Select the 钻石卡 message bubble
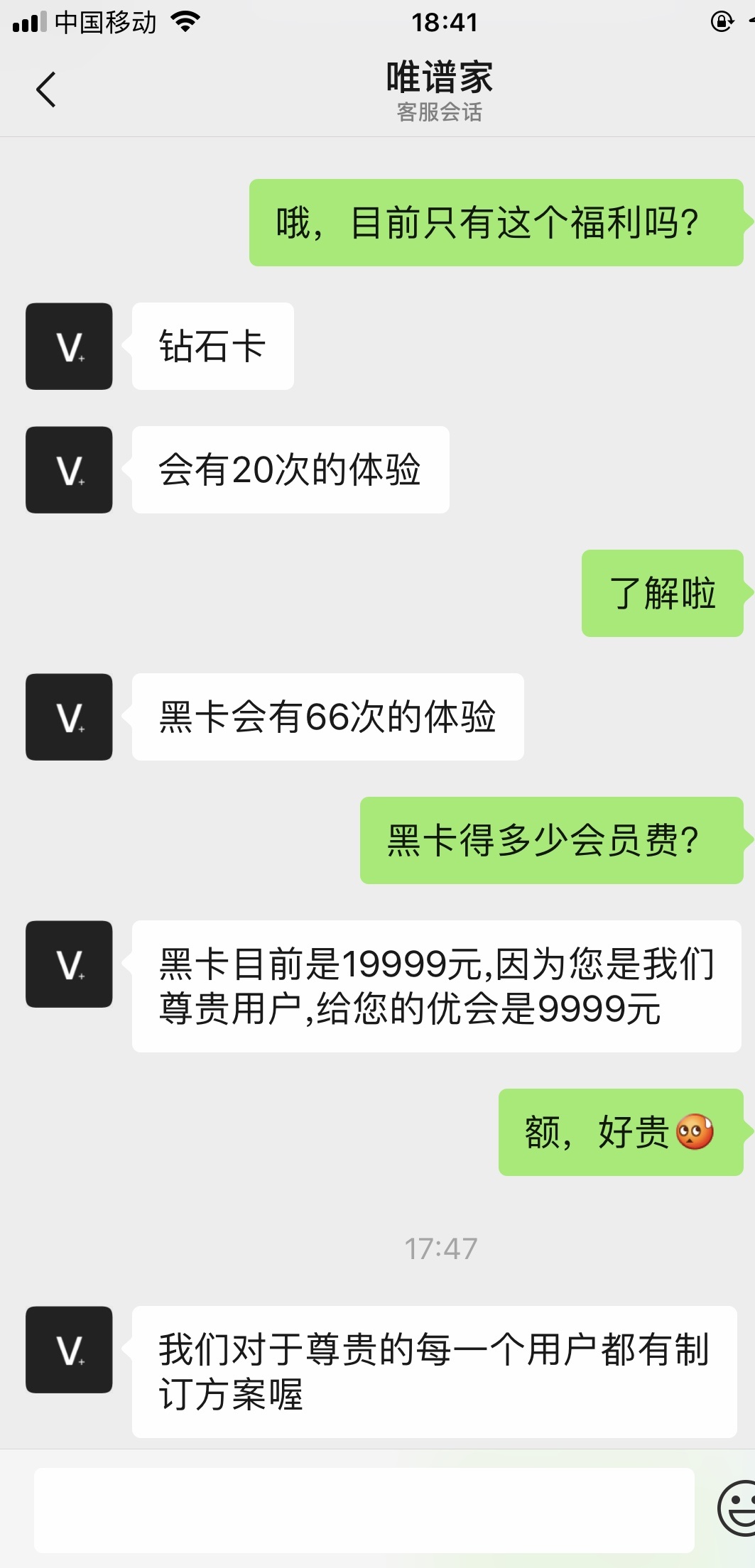755x1568 pixels. point(212,346)
